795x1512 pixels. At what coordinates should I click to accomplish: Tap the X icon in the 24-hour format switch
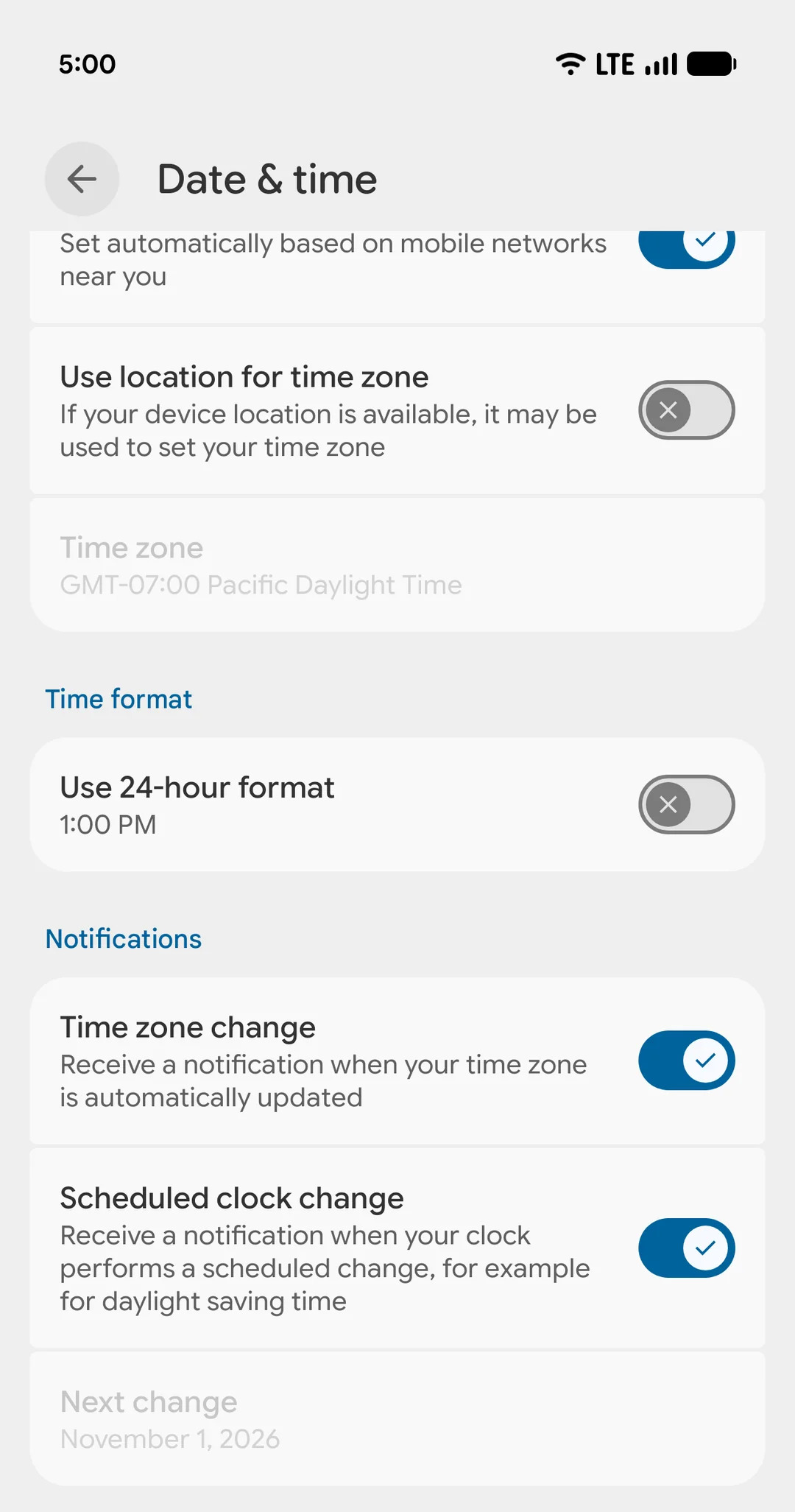click(668, 804)
